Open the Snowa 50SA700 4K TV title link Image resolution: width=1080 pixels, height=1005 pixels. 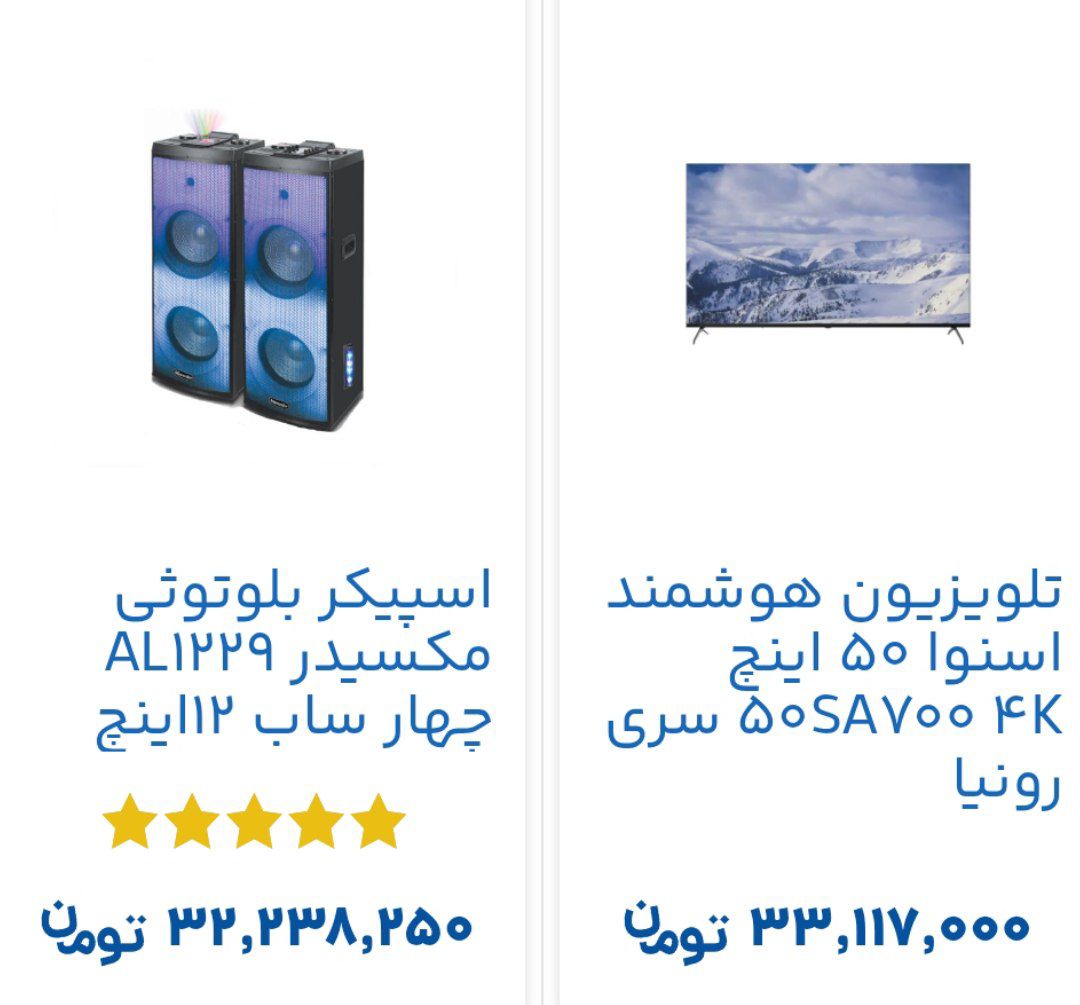834,690
